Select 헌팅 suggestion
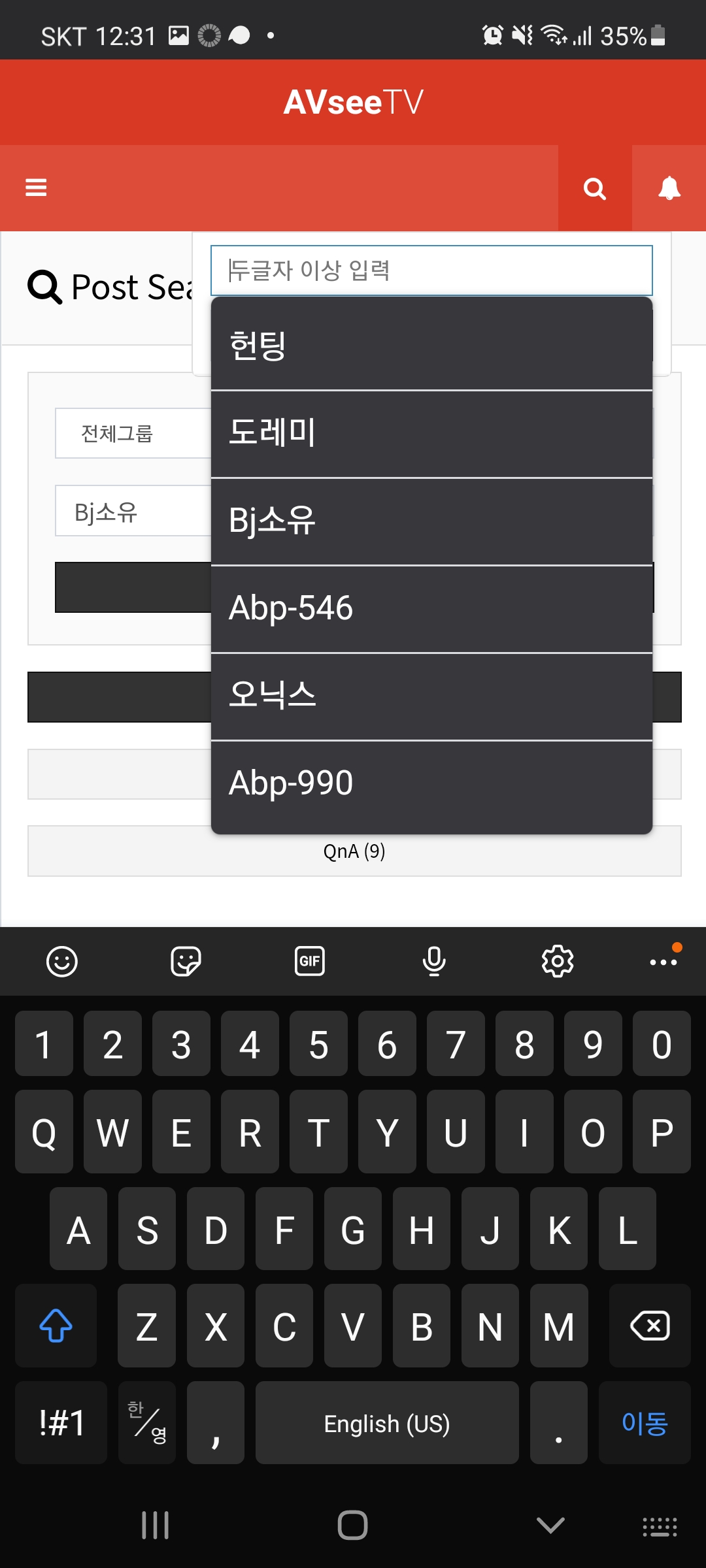Screen dimensions: 706x1568 pyautogui.click(x=431, y=345)
